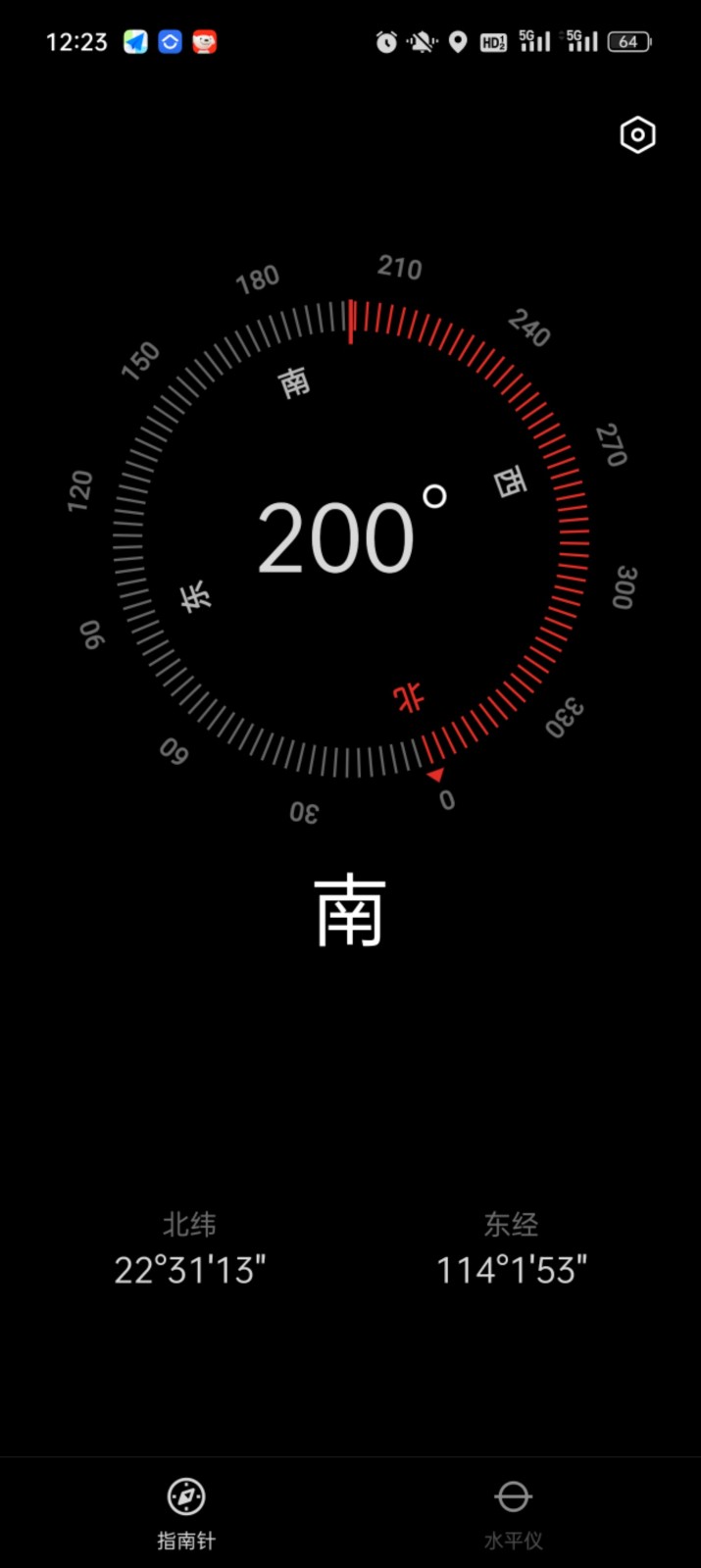Switch to the 水平仪 tab

[x=513, y=1512]
